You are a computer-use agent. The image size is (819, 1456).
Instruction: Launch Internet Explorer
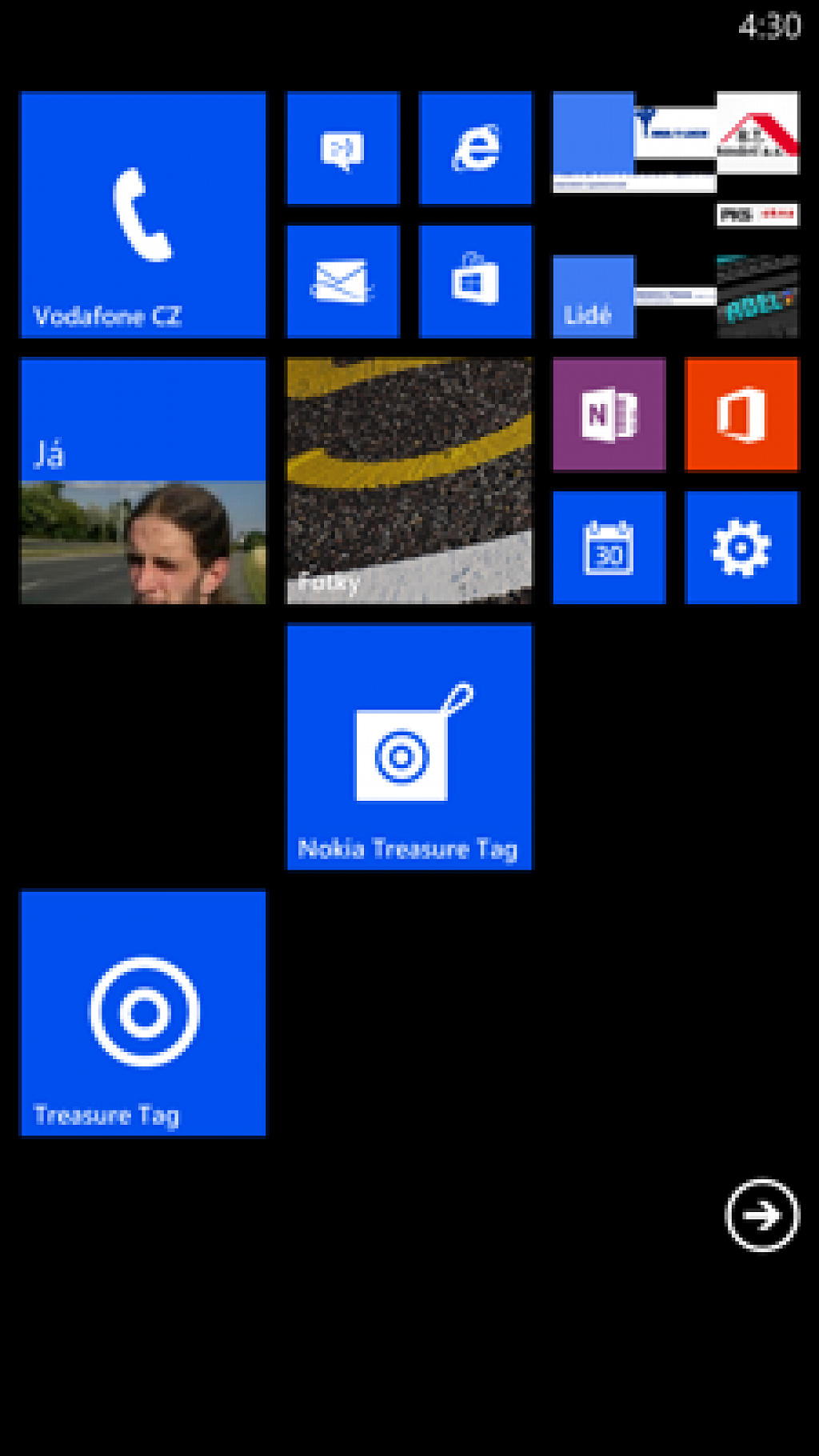click(475, 148)
